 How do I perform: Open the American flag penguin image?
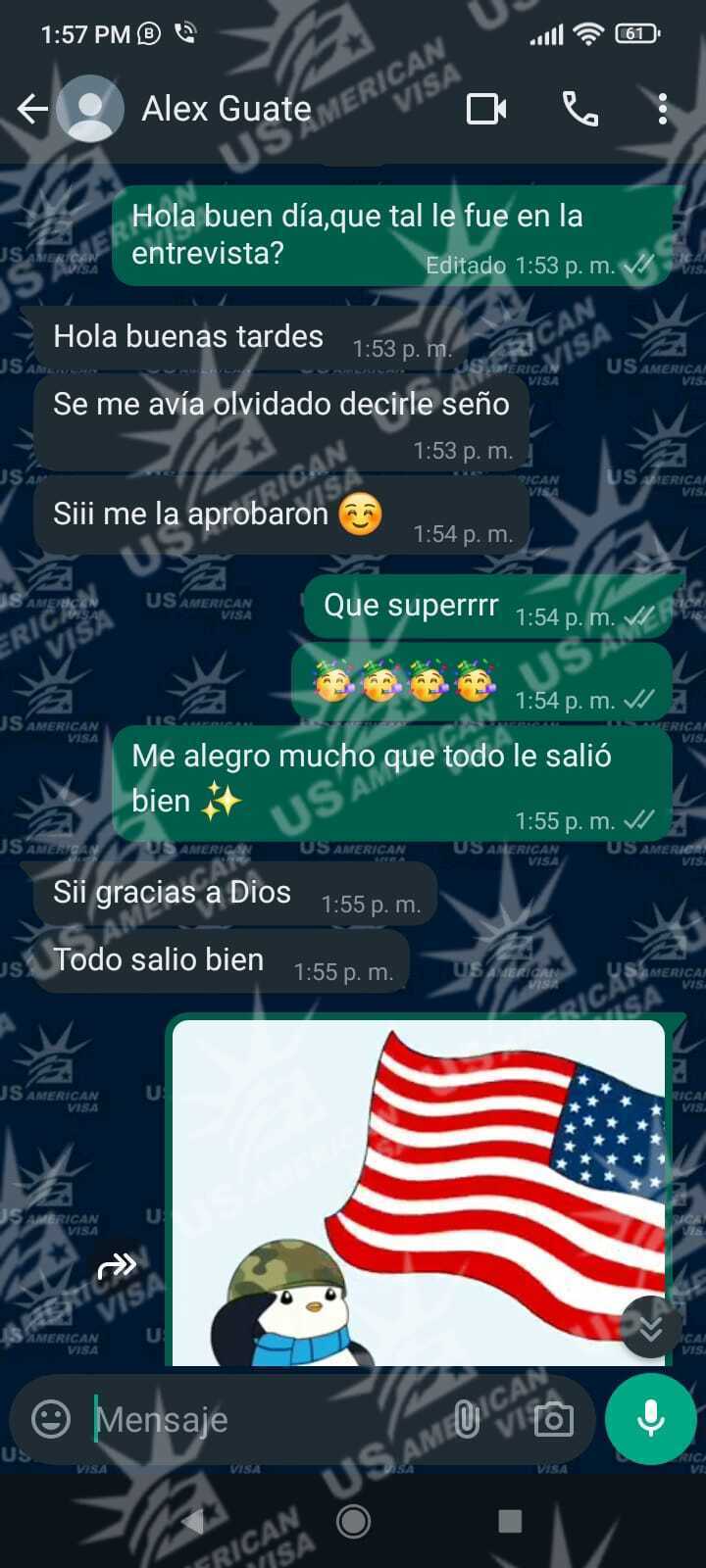420,1191
